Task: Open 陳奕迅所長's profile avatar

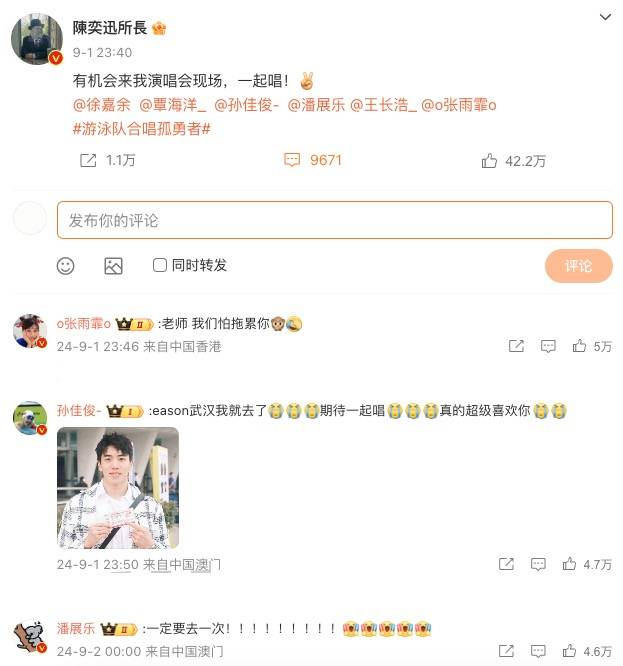Action: (36, 38)
